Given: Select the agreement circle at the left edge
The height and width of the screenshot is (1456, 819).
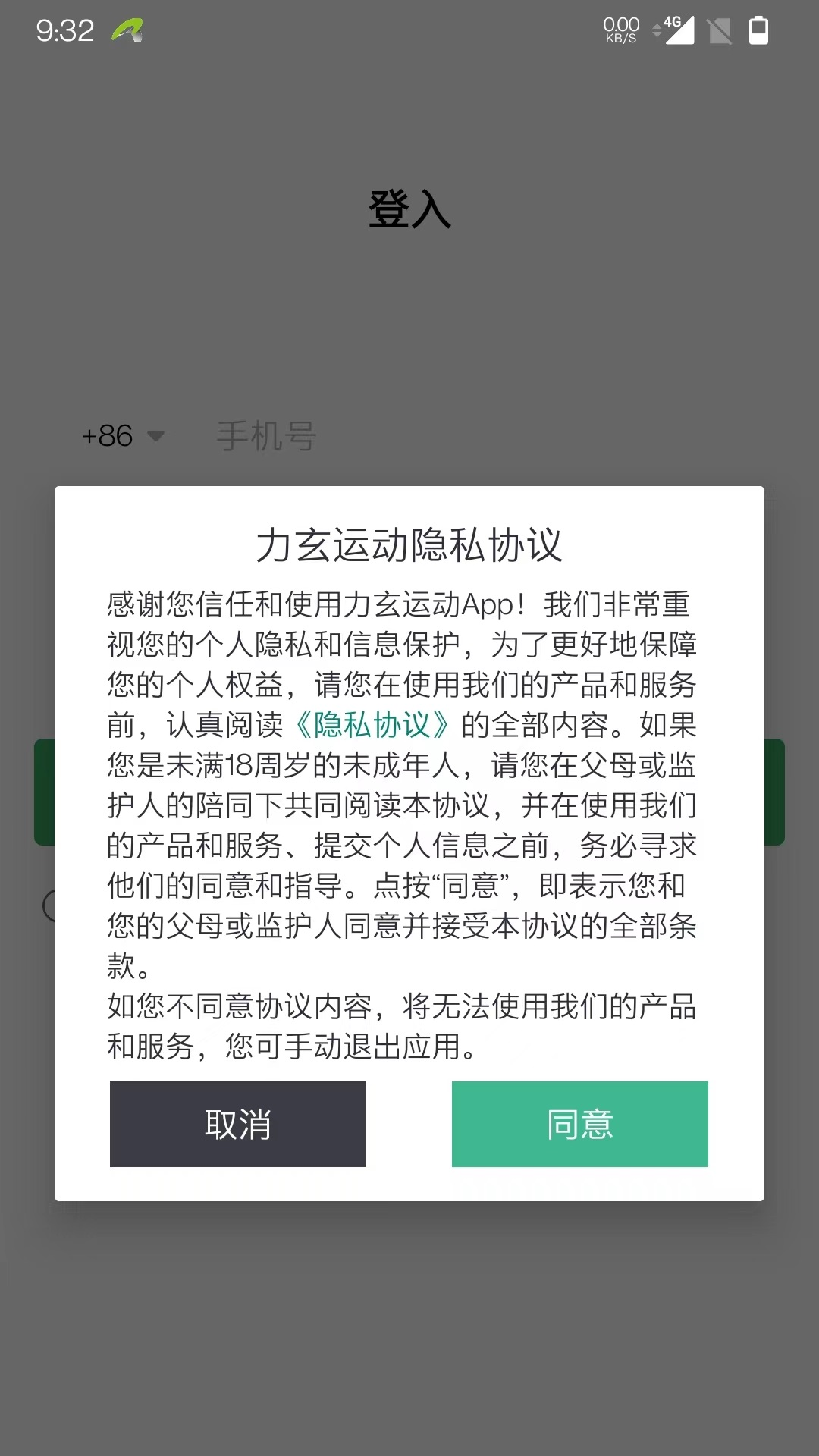Looking at the screenshot, I should click(52, 905).
